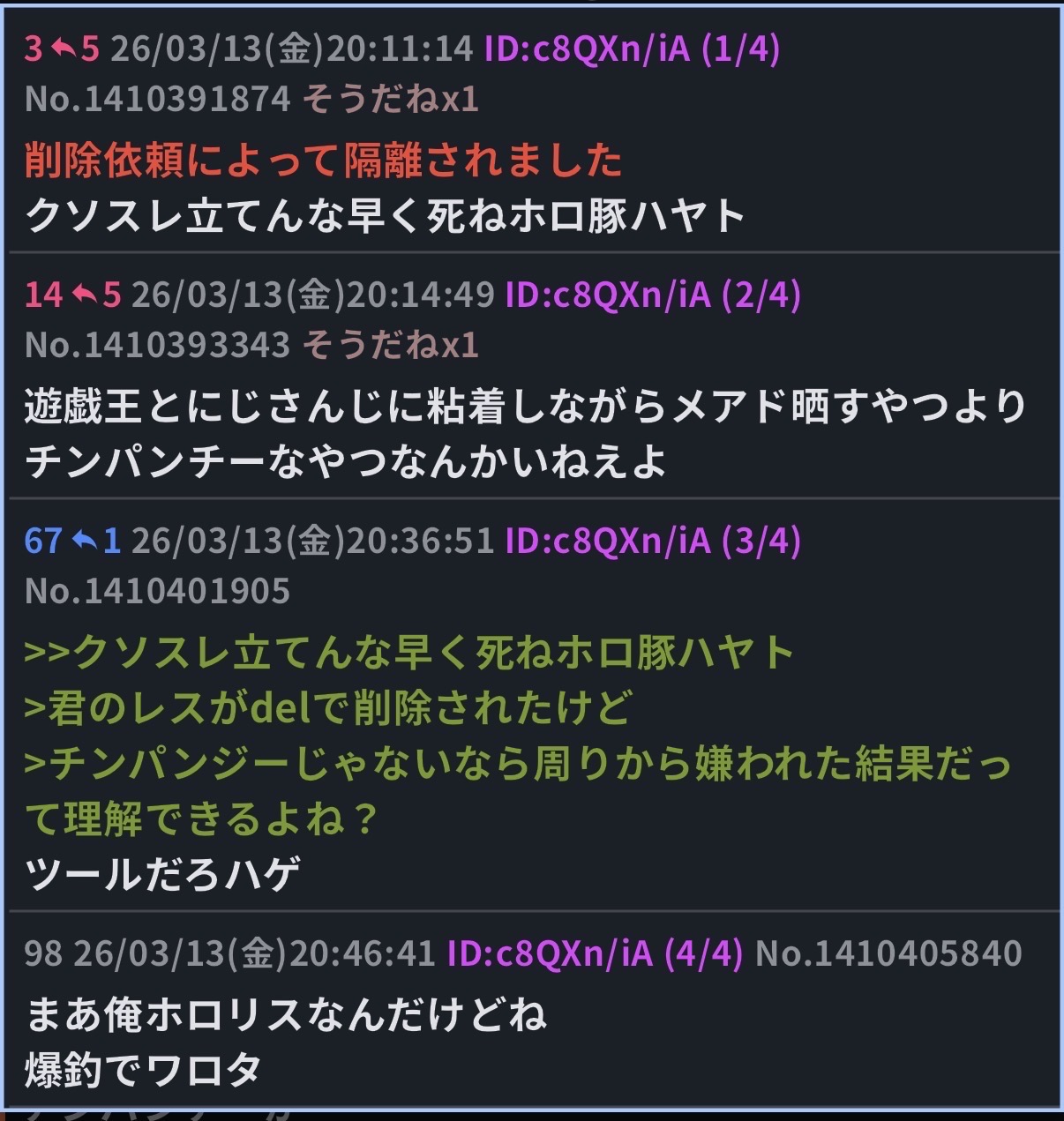Tap ID:c8QXn/iA (1/4) on post 3
Image resolution: width=1064 pixels, height=1121 pixels.
point(632,49)
